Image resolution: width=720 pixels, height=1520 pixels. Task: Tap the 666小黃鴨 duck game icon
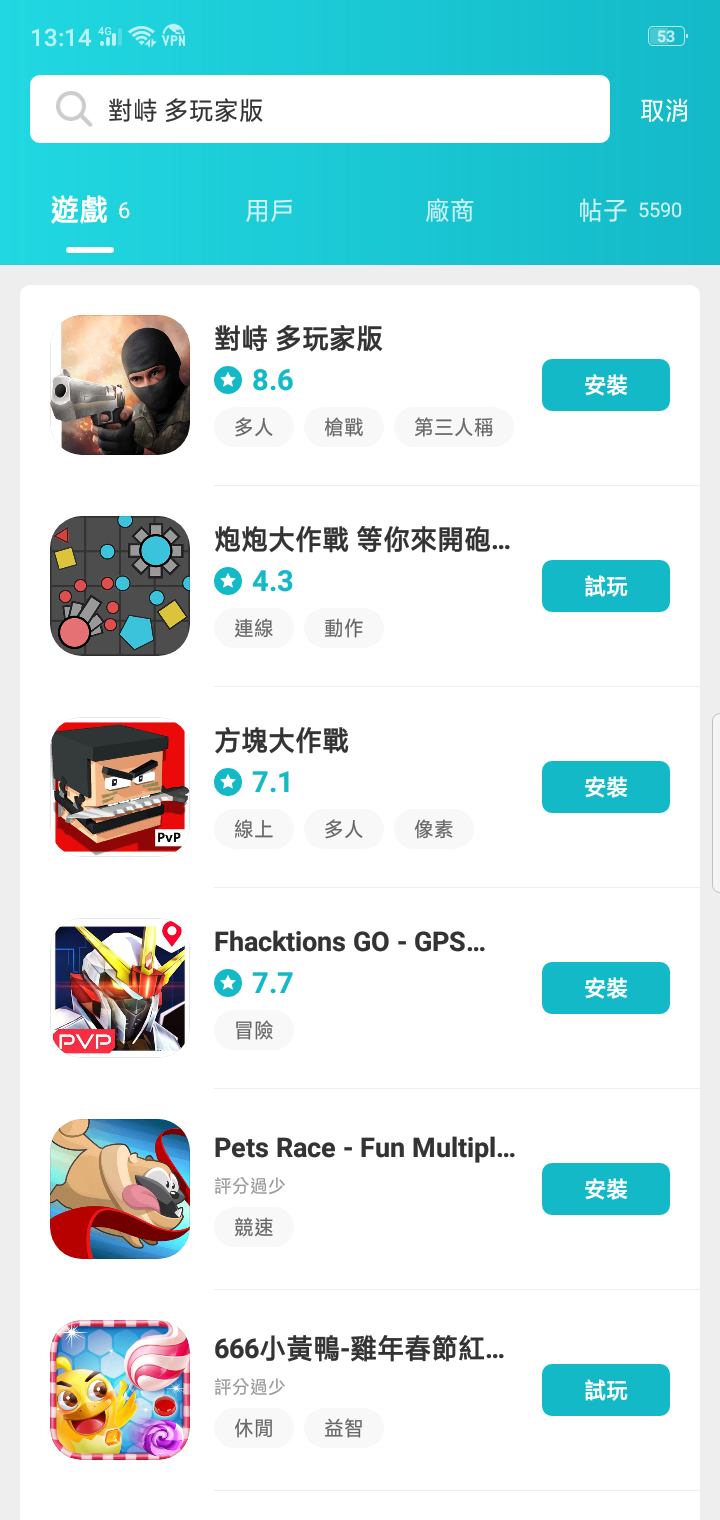[119, 1389]
